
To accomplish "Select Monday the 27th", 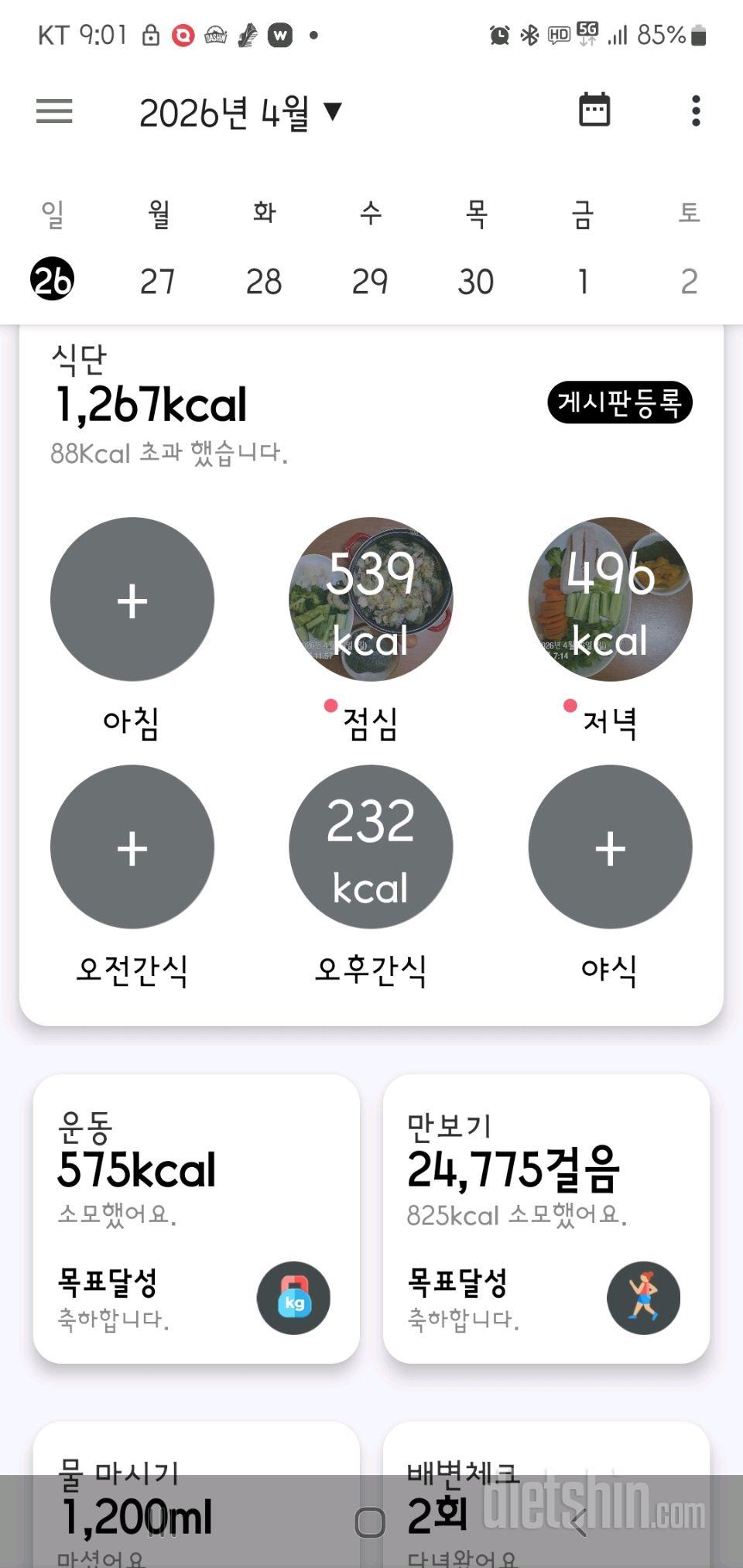I will pos(158,280).
